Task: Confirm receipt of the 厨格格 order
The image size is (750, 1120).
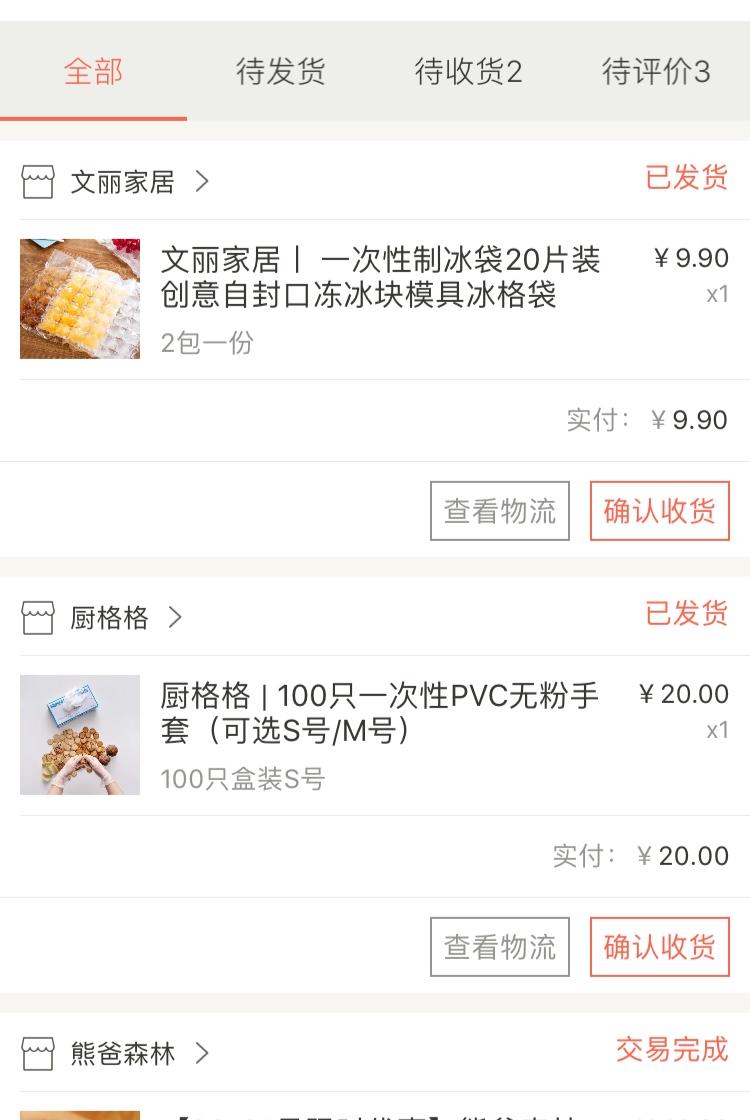Action: click(x=660, y=947)
